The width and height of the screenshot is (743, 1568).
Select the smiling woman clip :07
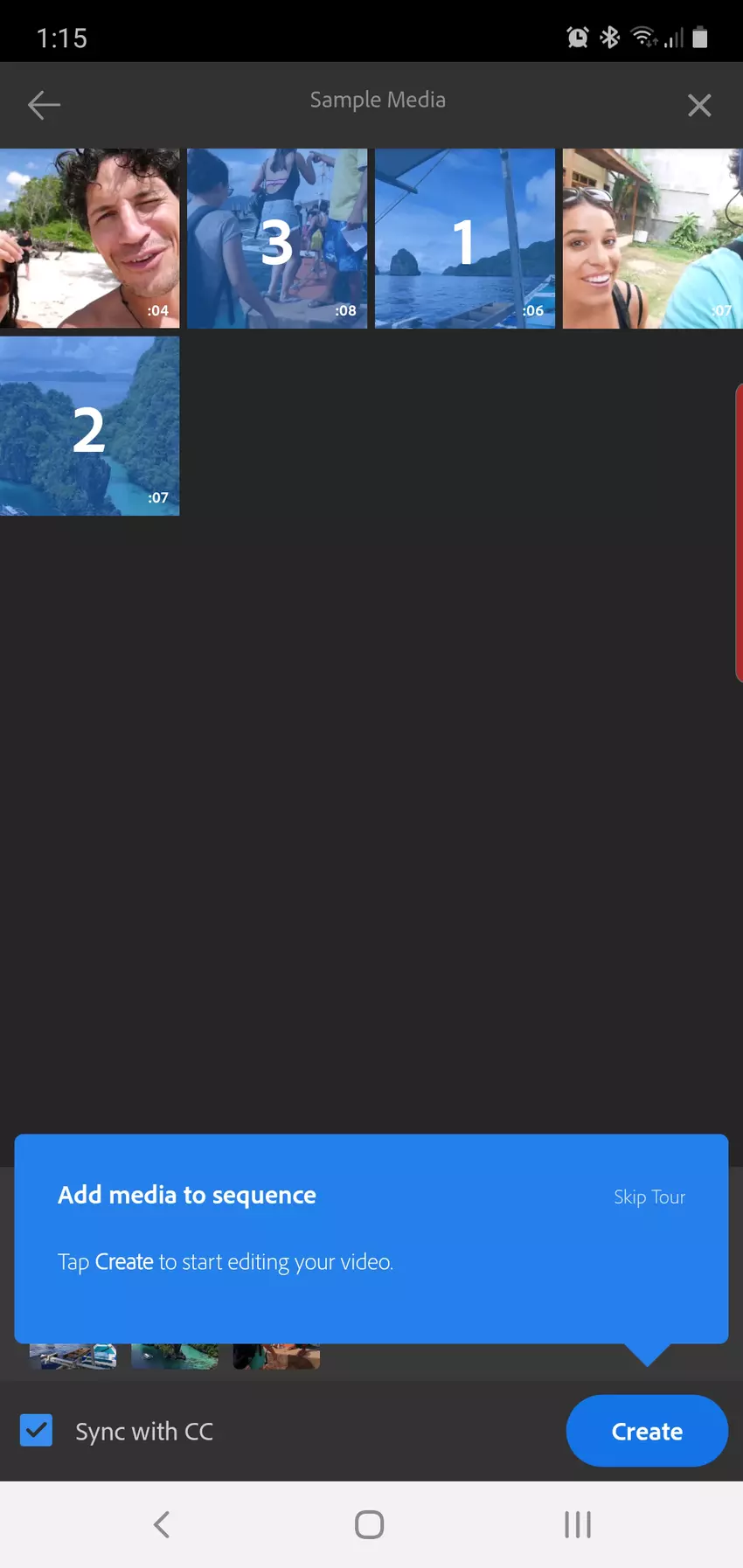coord(652,238)
